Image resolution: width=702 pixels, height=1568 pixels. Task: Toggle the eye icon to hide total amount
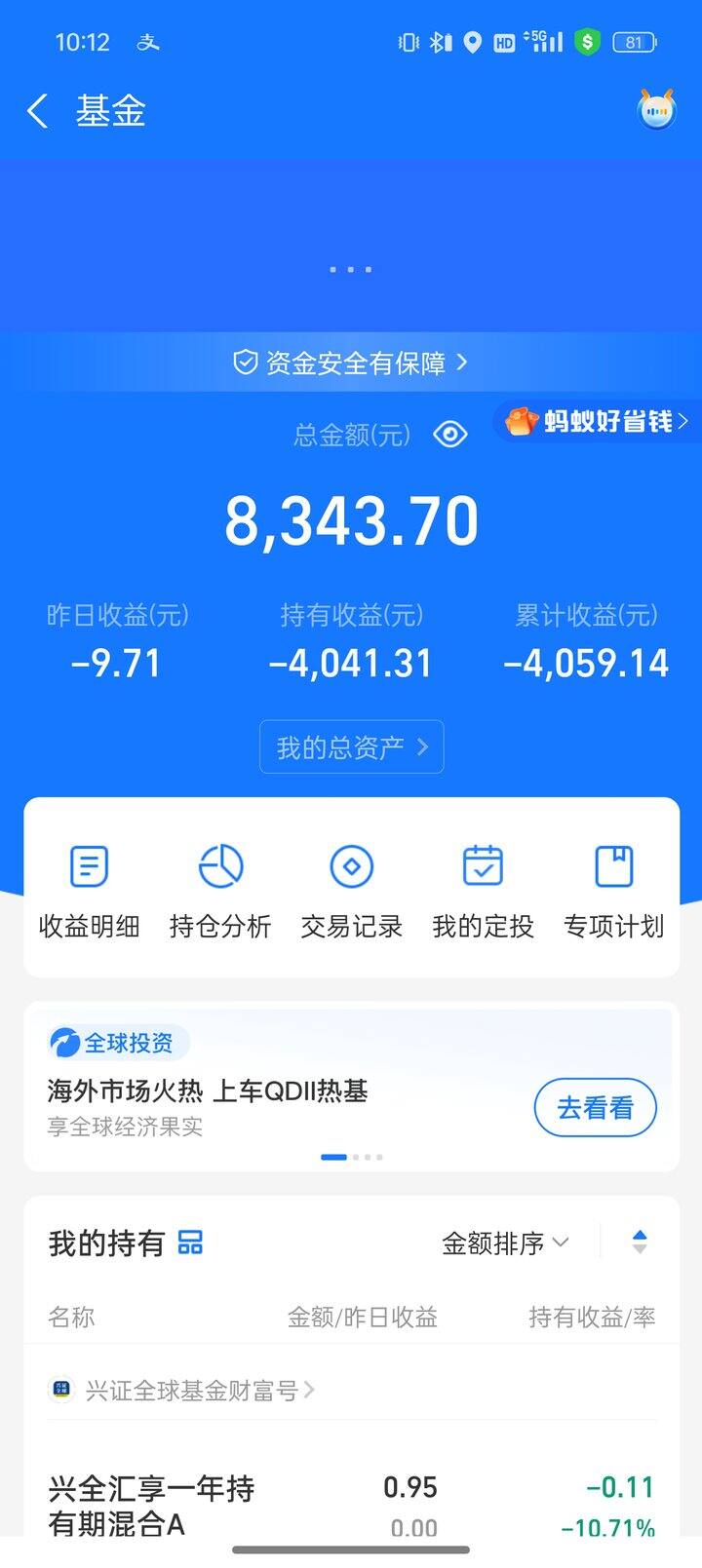448,435
